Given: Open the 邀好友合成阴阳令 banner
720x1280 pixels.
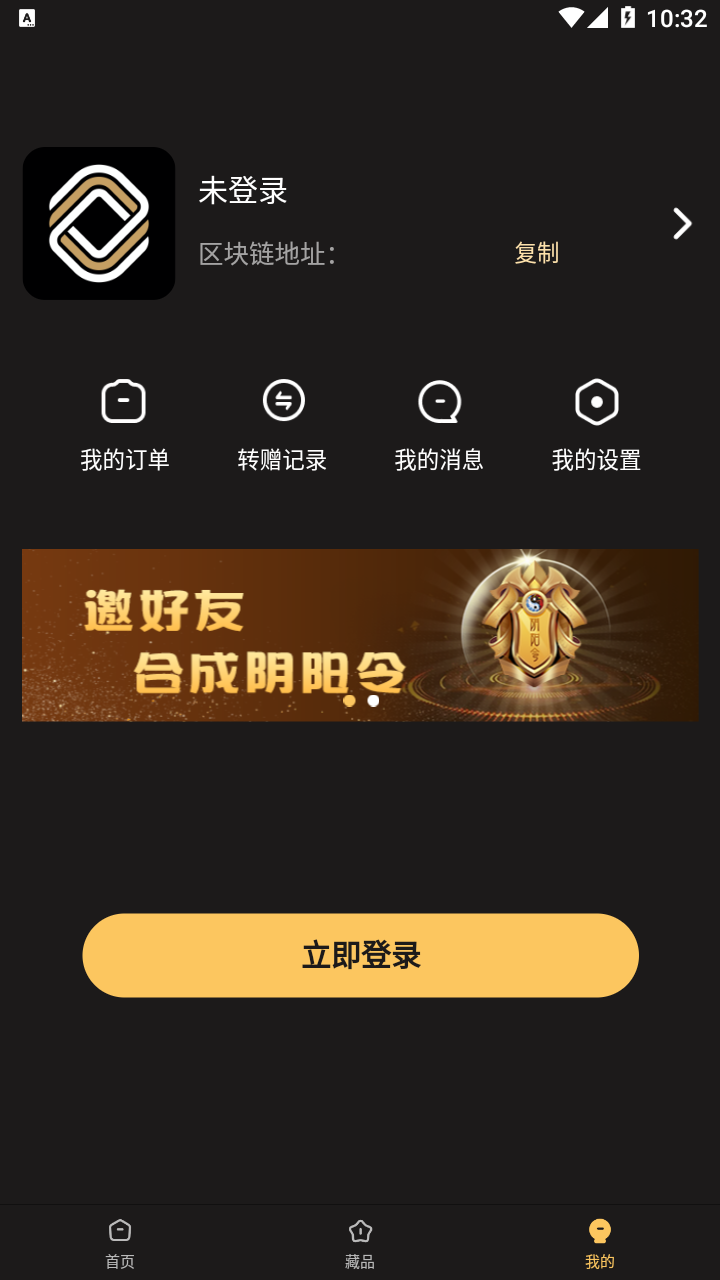Looking at the screenshot, I should [360, 635].
